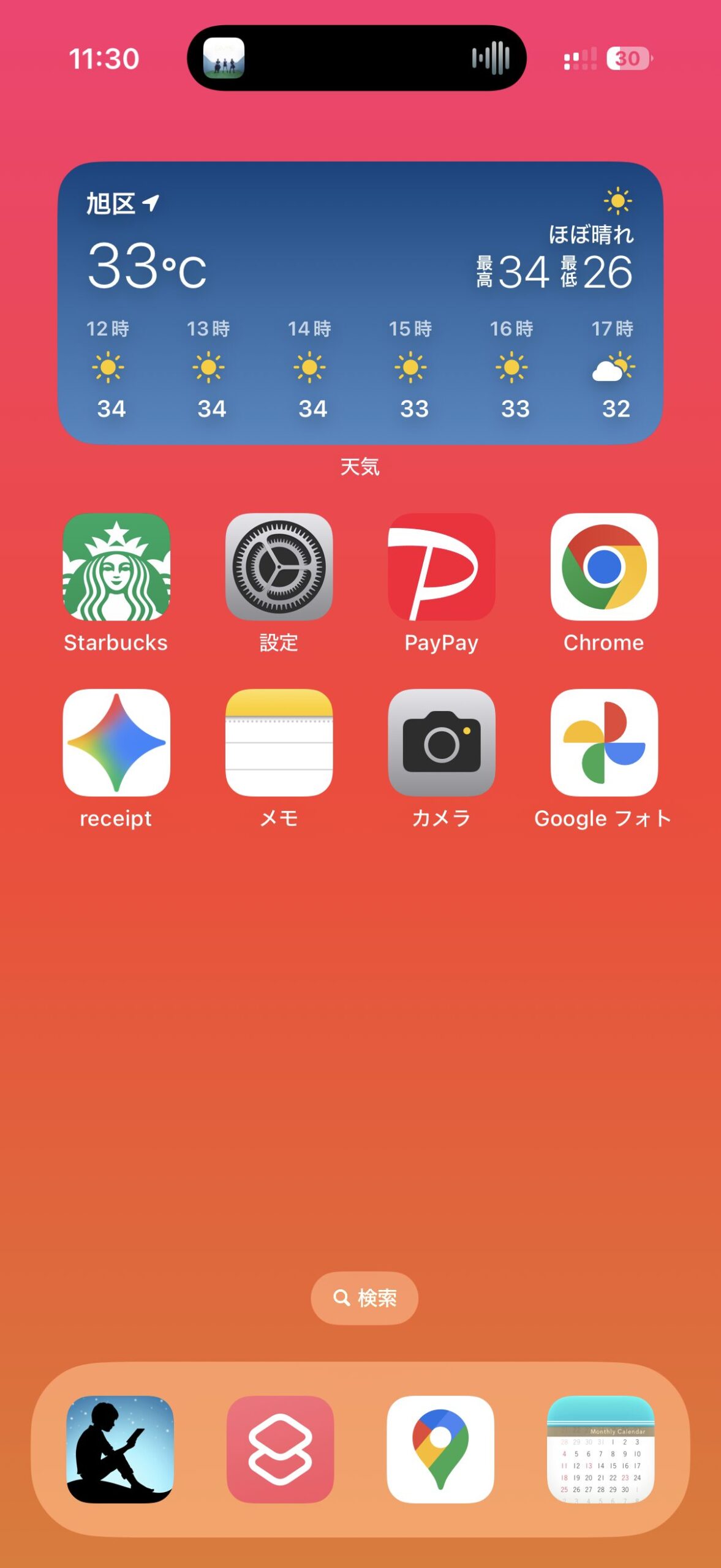
Task: Tap the 検索 search pill
Action: 364,1297
